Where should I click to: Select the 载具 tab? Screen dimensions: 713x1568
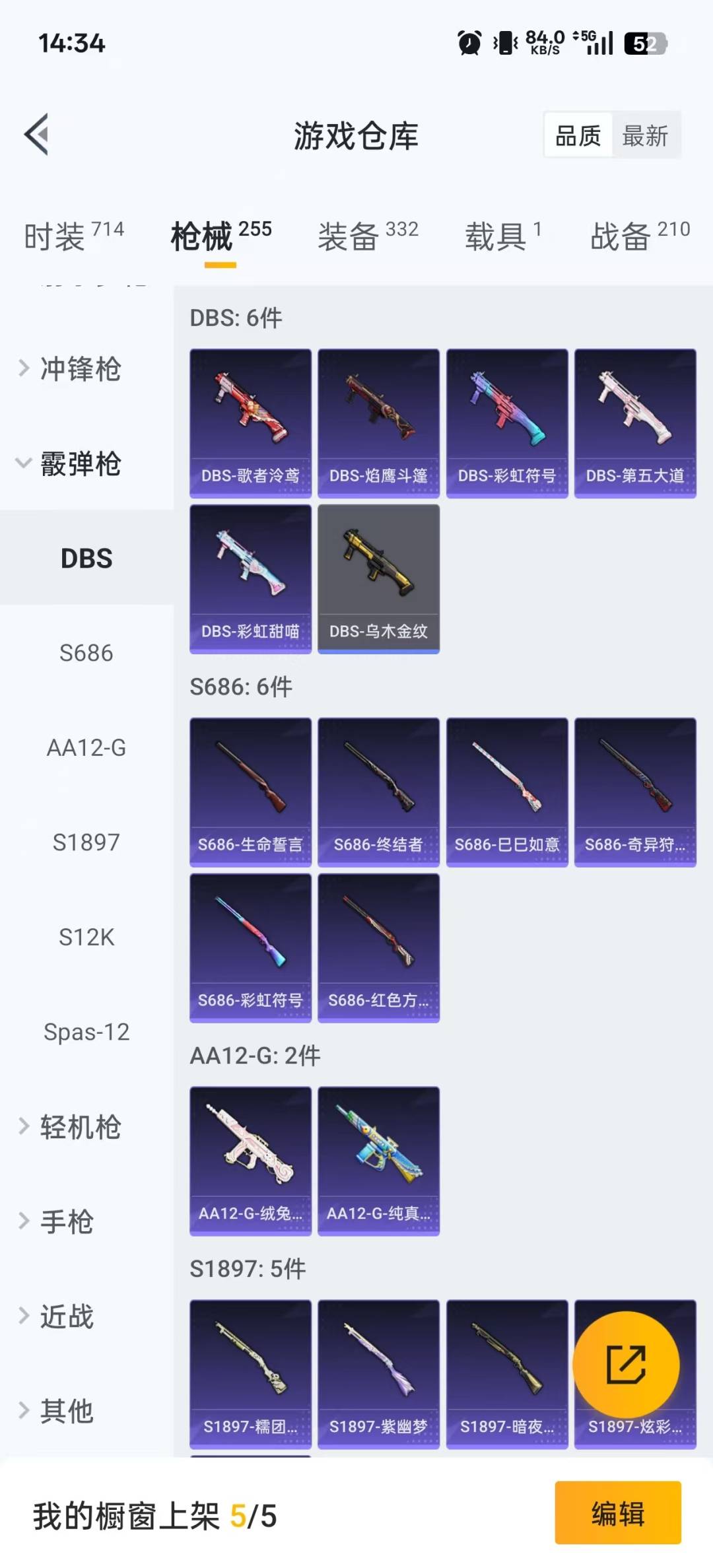[503, 236]
